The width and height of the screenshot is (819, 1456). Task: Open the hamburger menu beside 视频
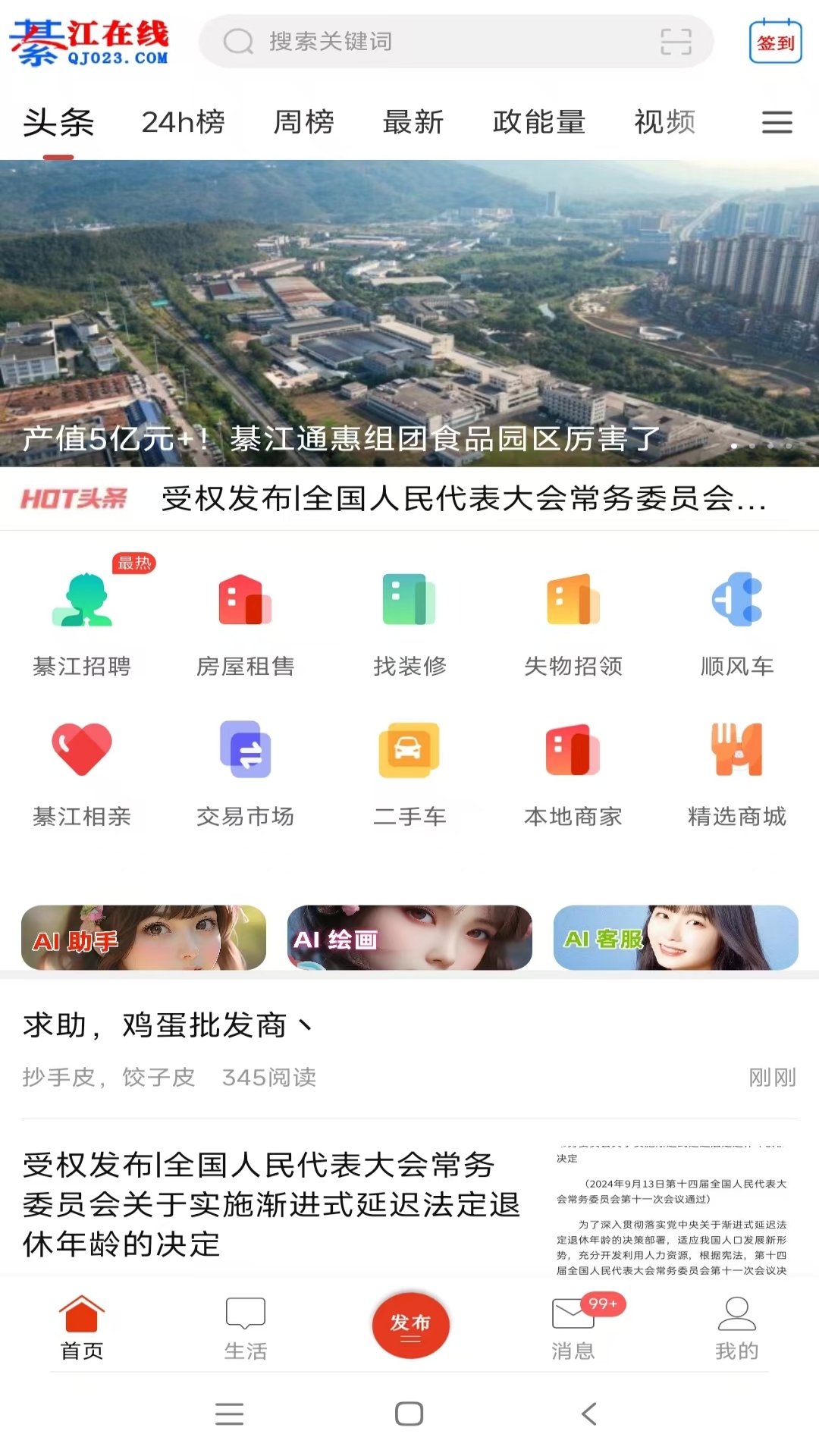(777, 123)
